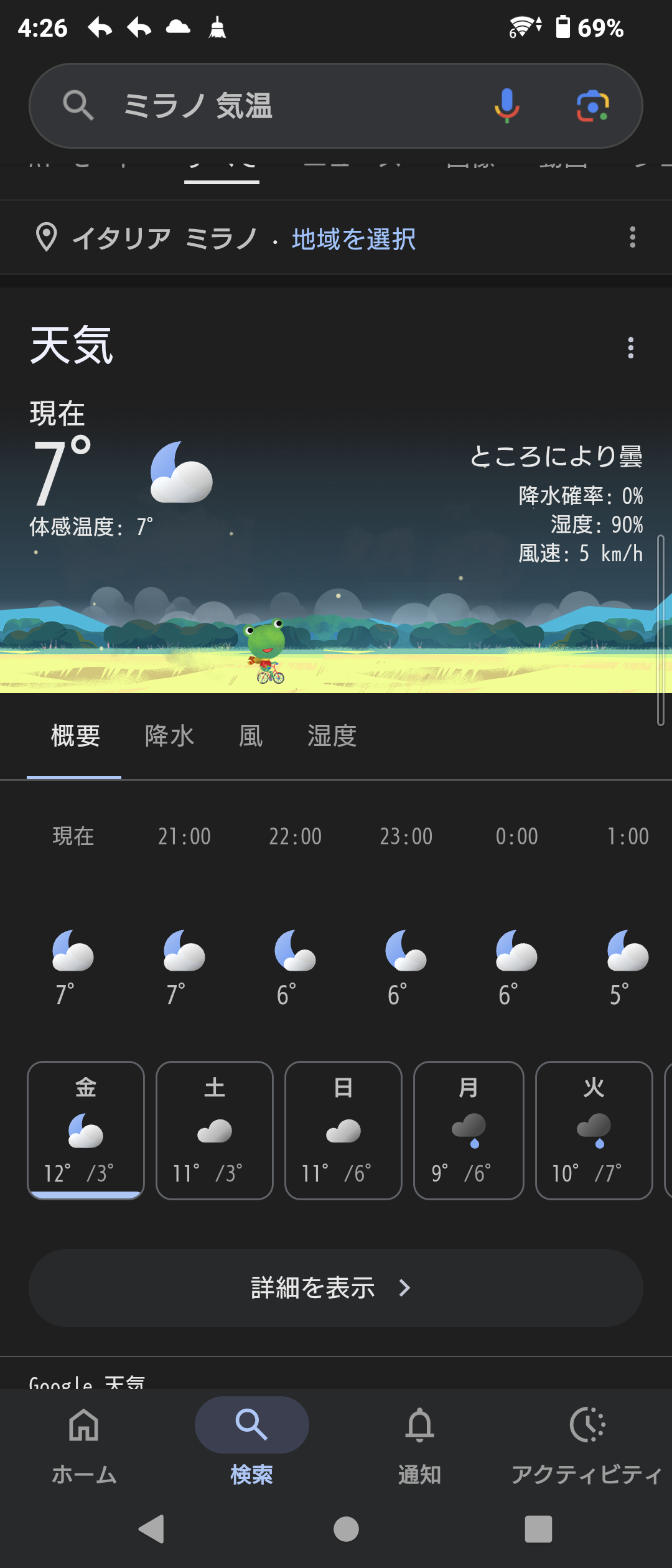The width and height of the screenshot is (672, 1568).
Task: Open the 通知 tab
Action: (419, 1444)
